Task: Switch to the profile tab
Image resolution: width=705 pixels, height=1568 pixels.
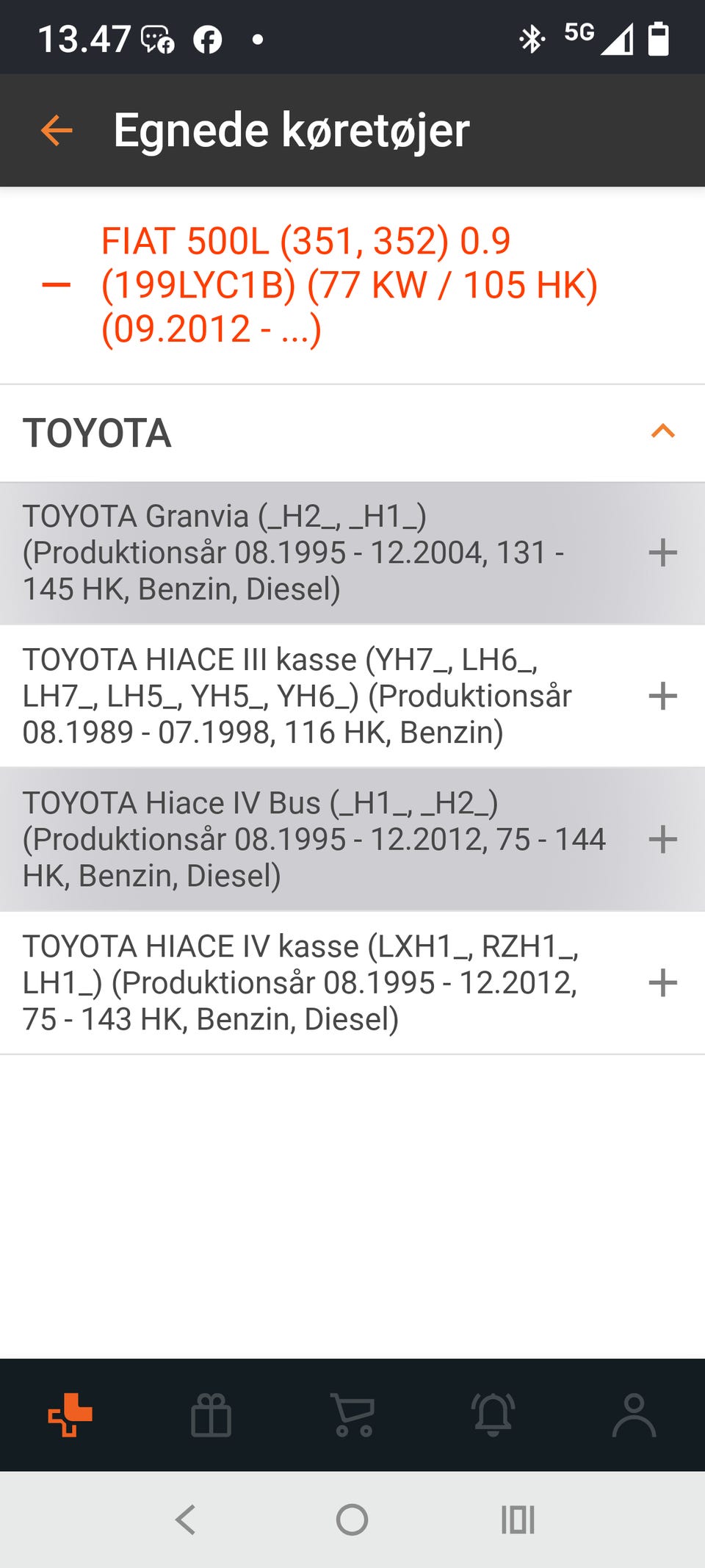Action: [634, 1414]
